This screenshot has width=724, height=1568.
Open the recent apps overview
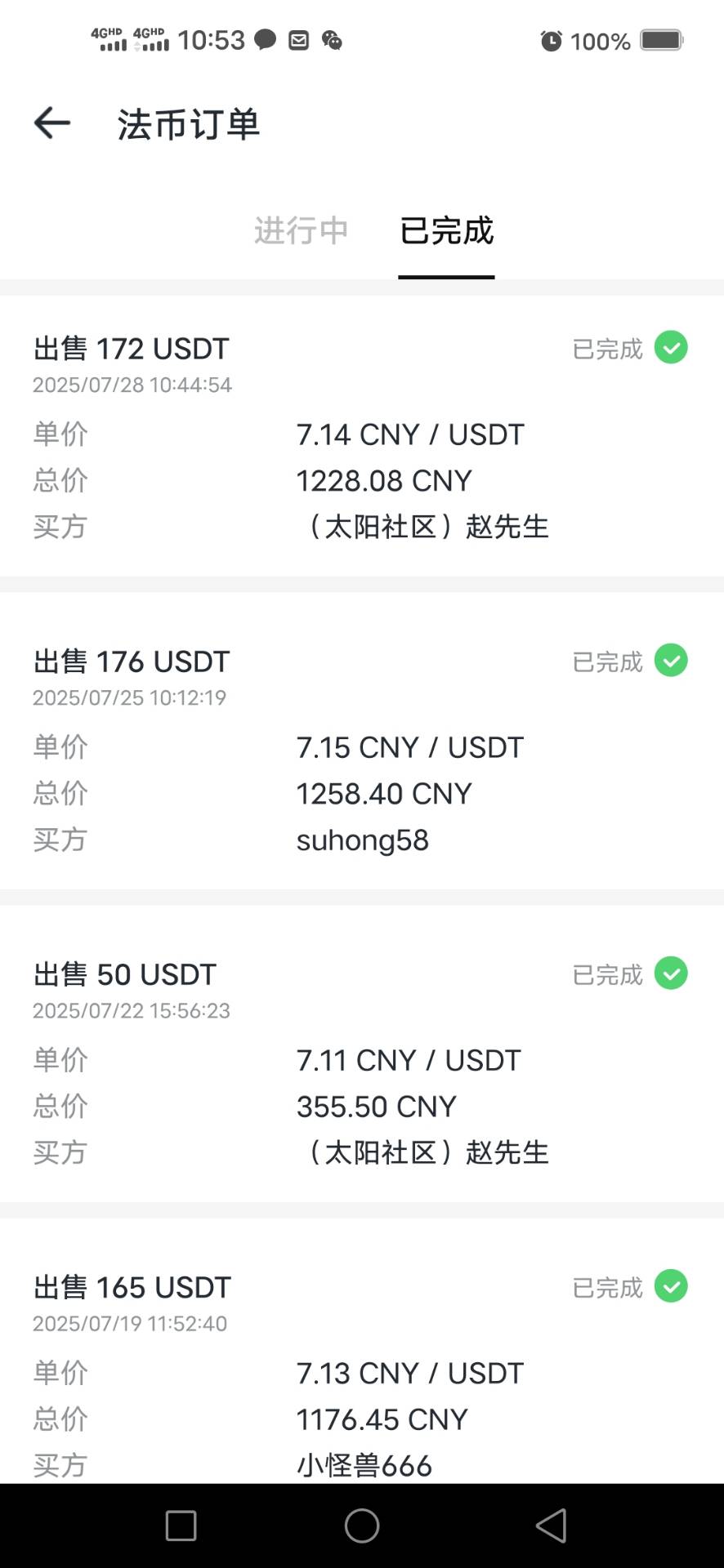(181, 1526)
